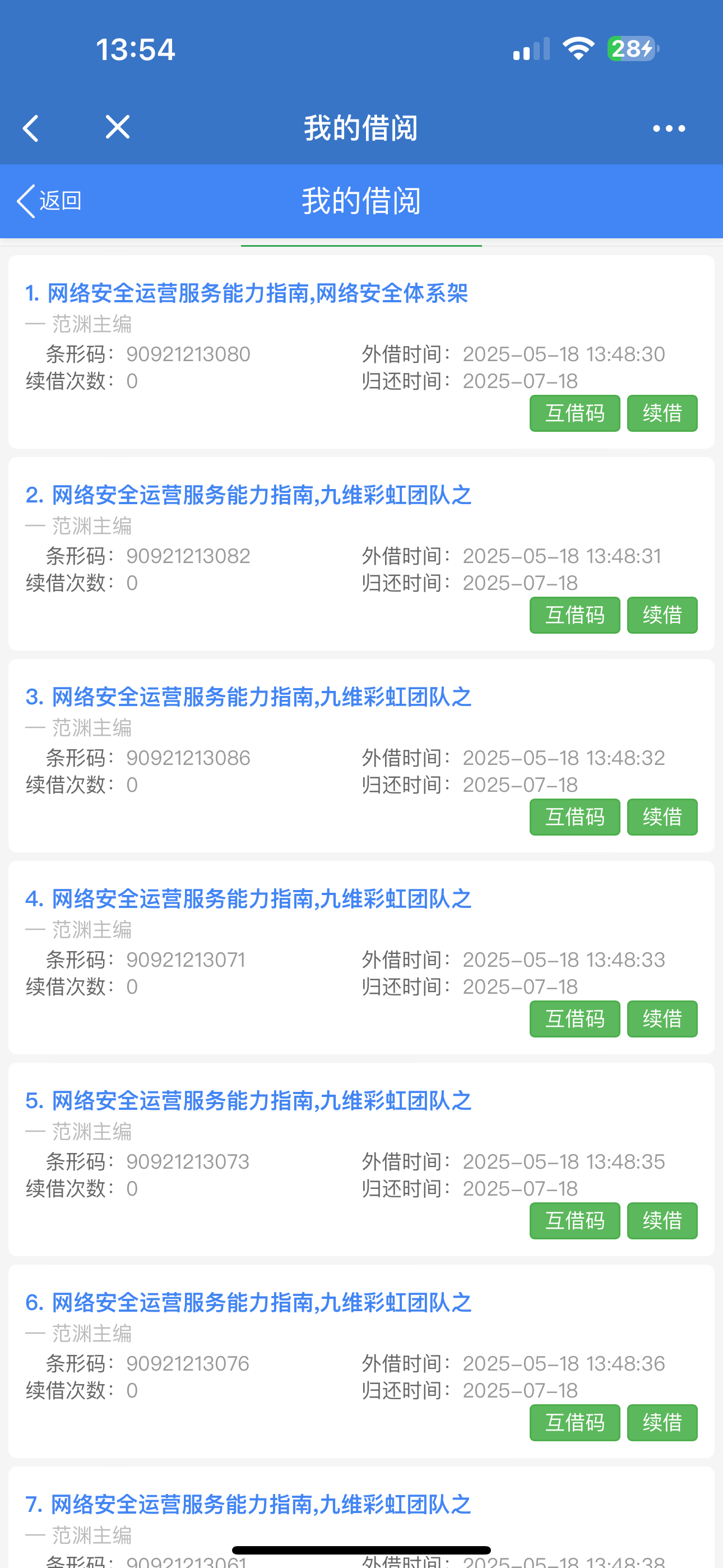Go back with the top-left arrow
The image size is (723, 1568).
coord(30,128)
